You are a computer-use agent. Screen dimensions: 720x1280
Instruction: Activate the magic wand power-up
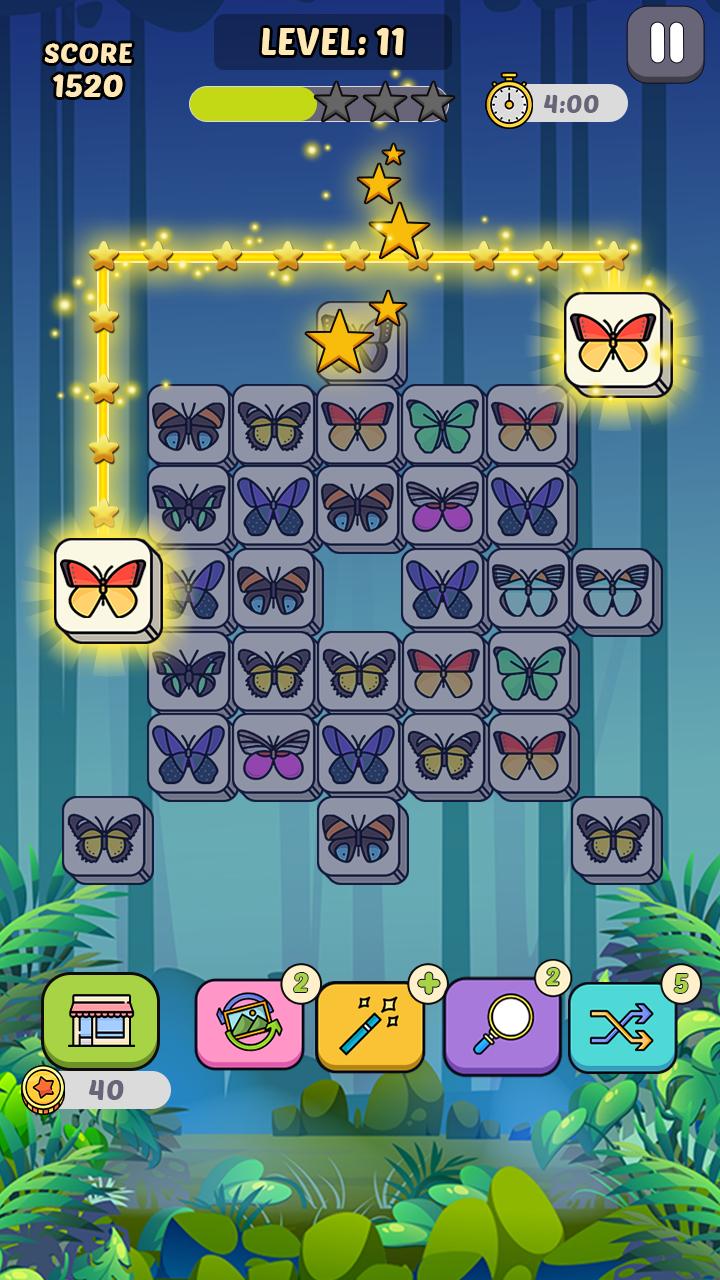click(x=370, y=1026)
